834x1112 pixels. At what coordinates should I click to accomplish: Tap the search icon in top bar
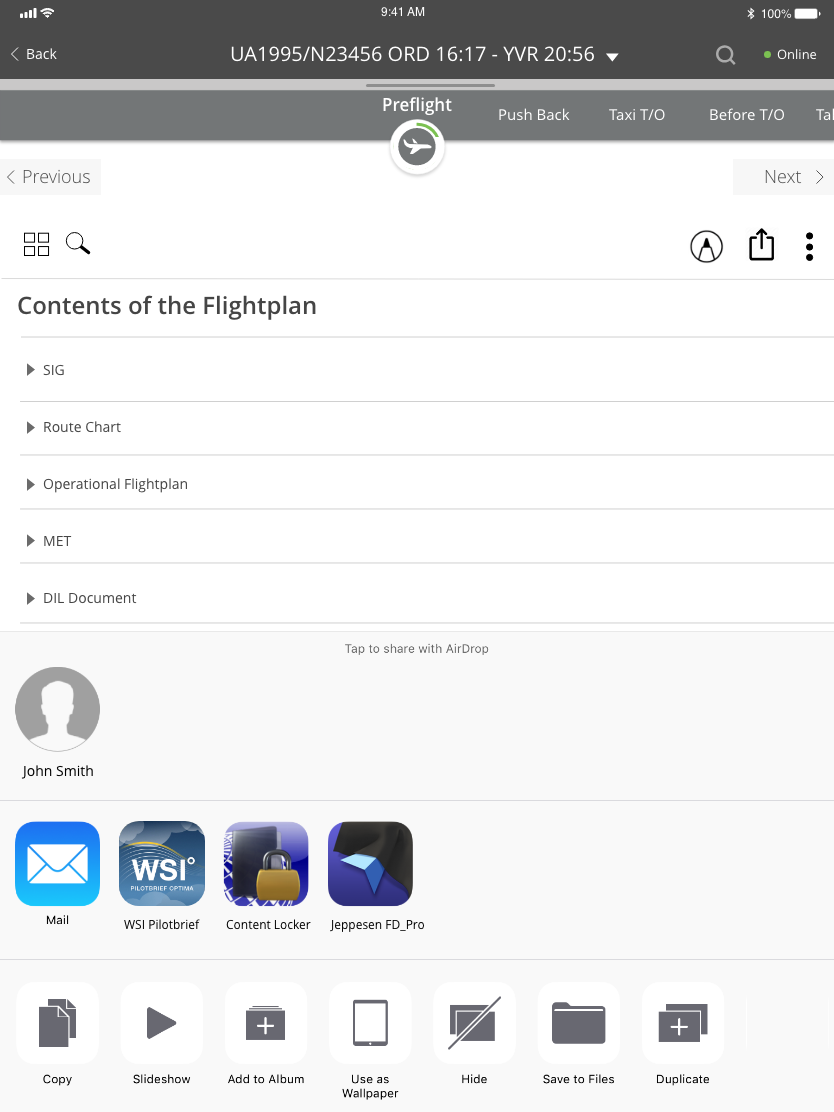[x=725, y=55]
